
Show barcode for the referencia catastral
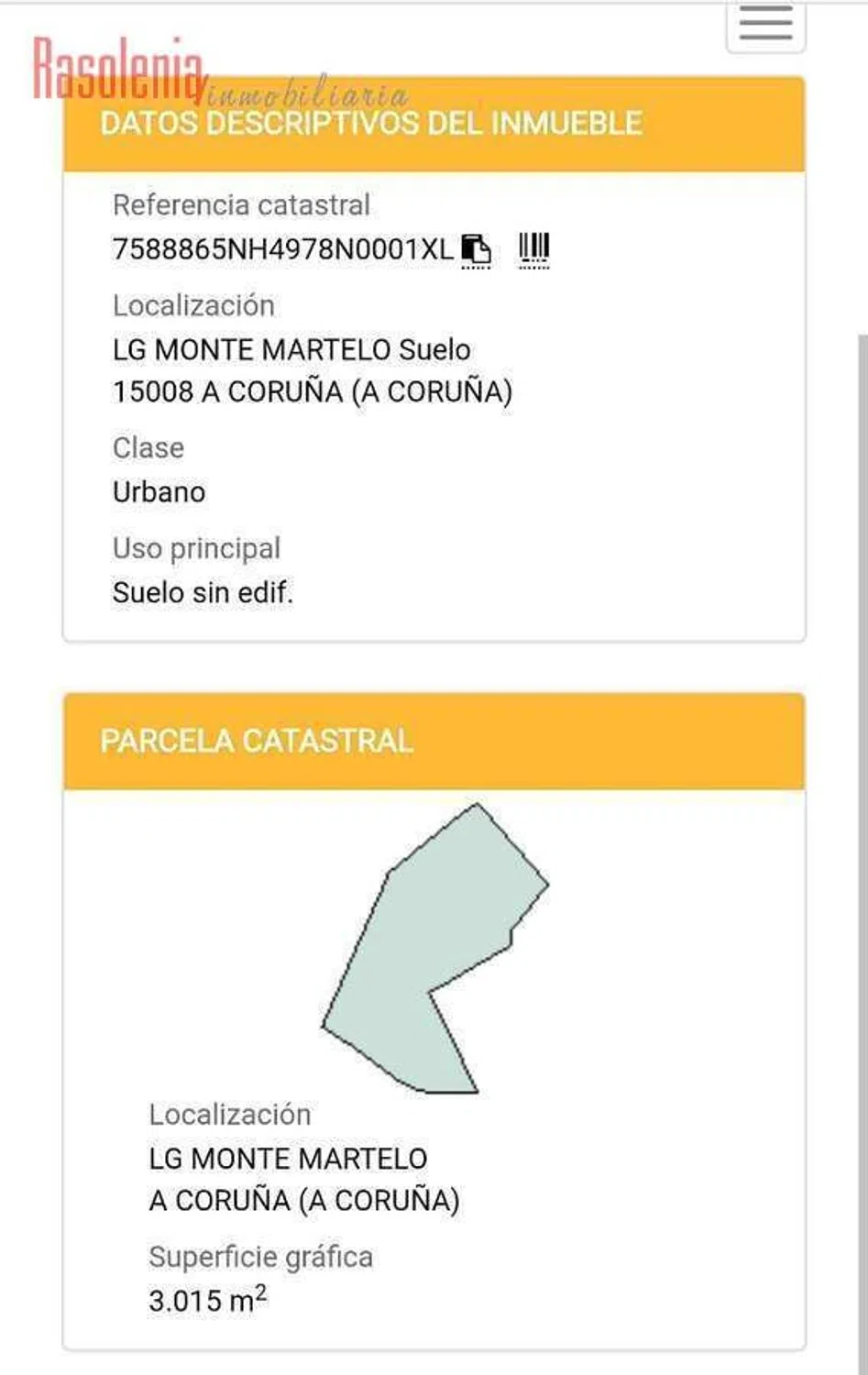click(x=533, y=248)
